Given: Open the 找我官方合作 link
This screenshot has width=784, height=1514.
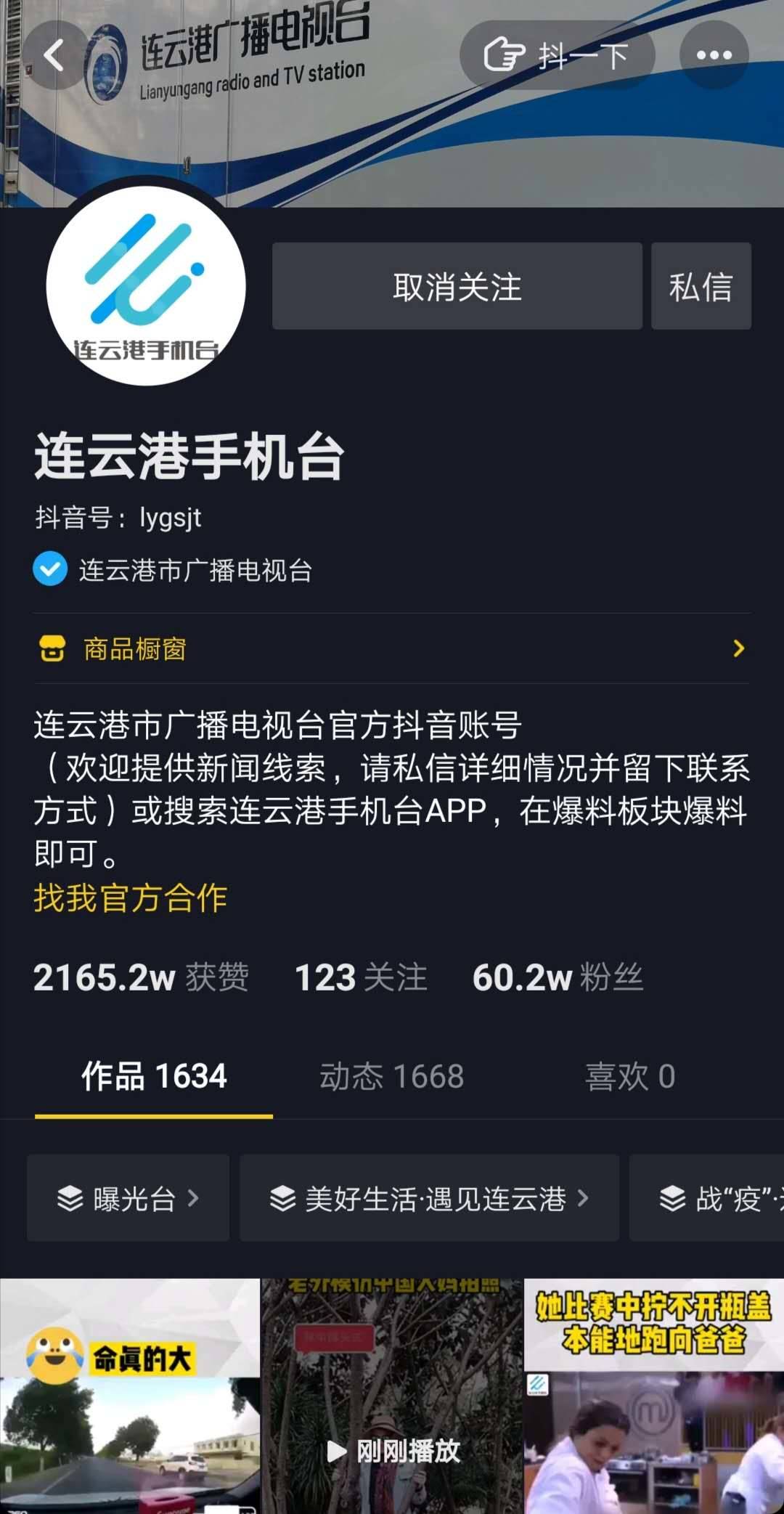Looking at the screenshot, I should (x=131, y=898).
